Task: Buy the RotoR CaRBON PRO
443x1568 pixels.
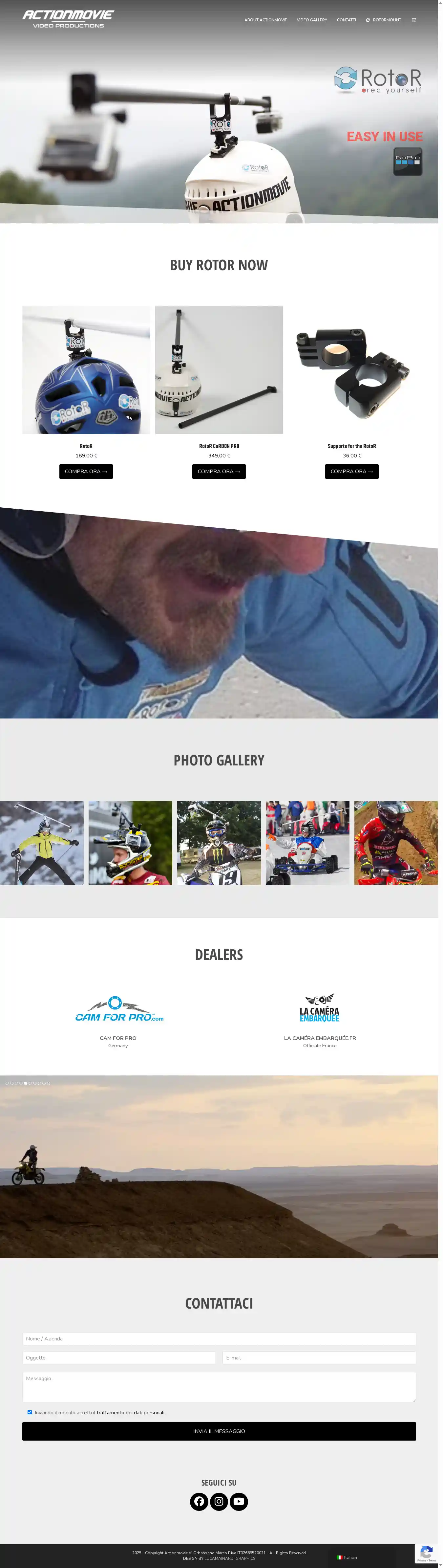Action: 219,471
